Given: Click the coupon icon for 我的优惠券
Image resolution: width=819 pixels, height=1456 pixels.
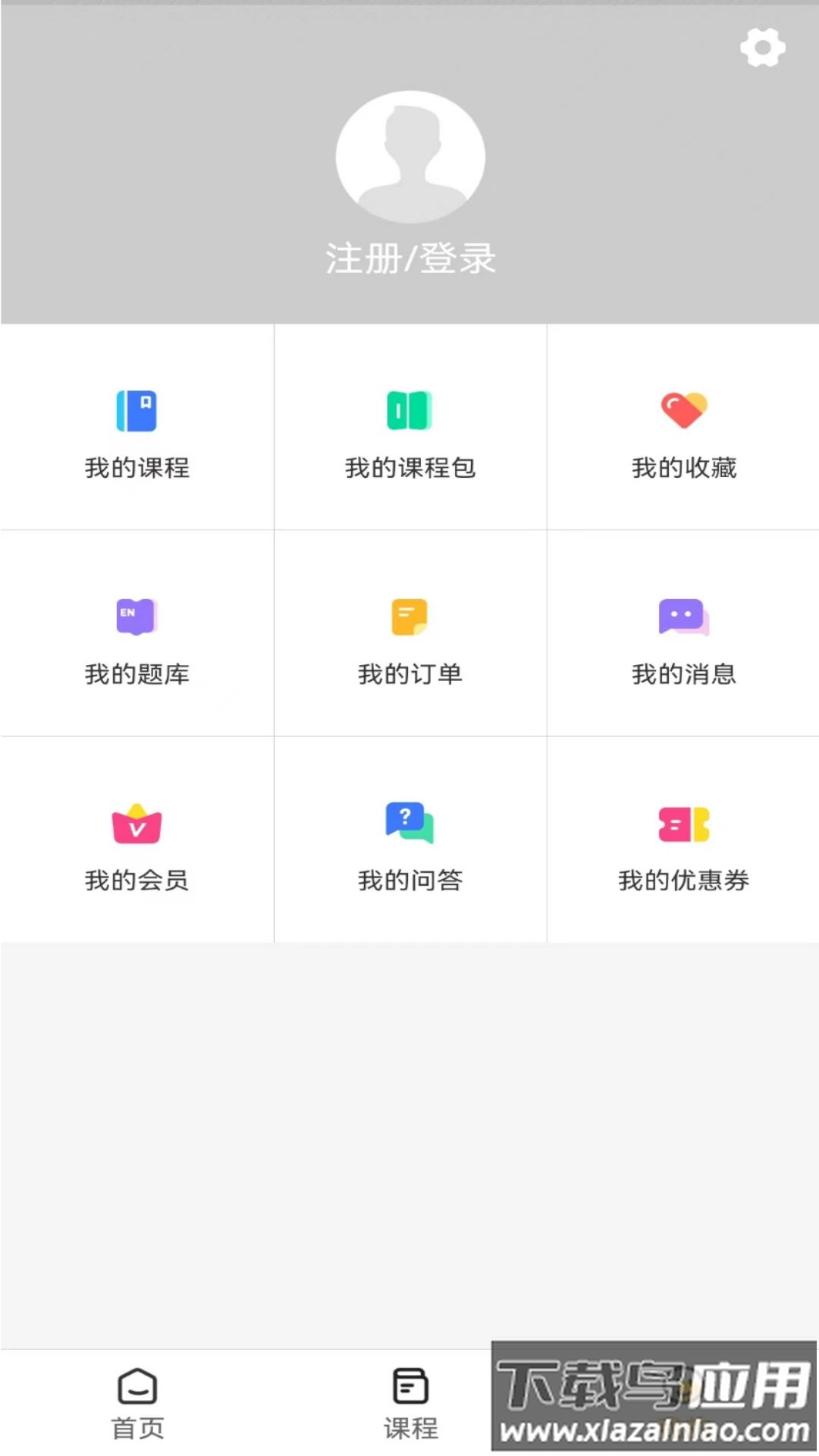Looking at the screenshot, I should click(683, 824).
